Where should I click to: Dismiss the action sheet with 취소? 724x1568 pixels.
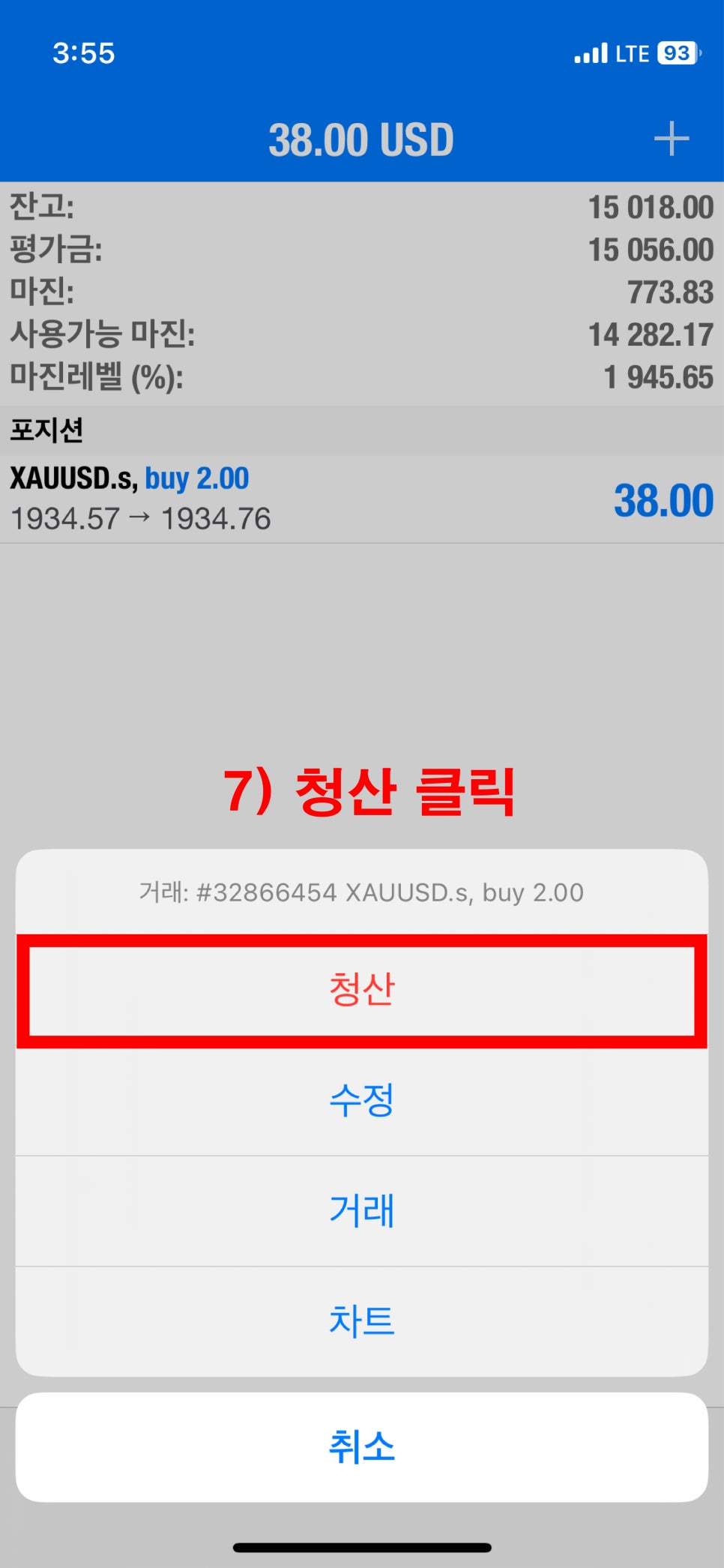pyautogui.click(x=361, y=1447)
